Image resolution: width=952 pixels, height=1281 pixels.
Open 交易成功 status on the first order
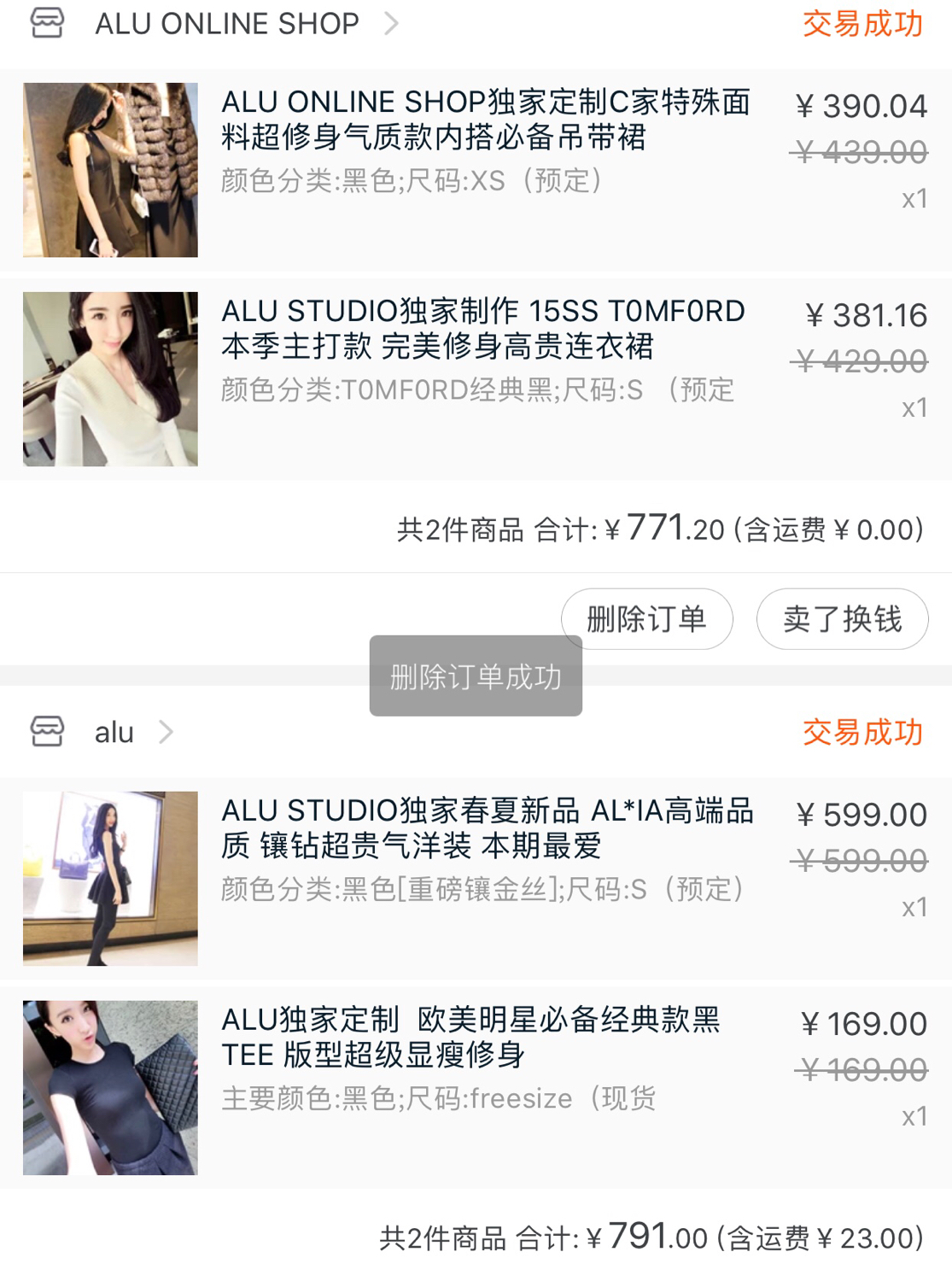pos(861,26)
